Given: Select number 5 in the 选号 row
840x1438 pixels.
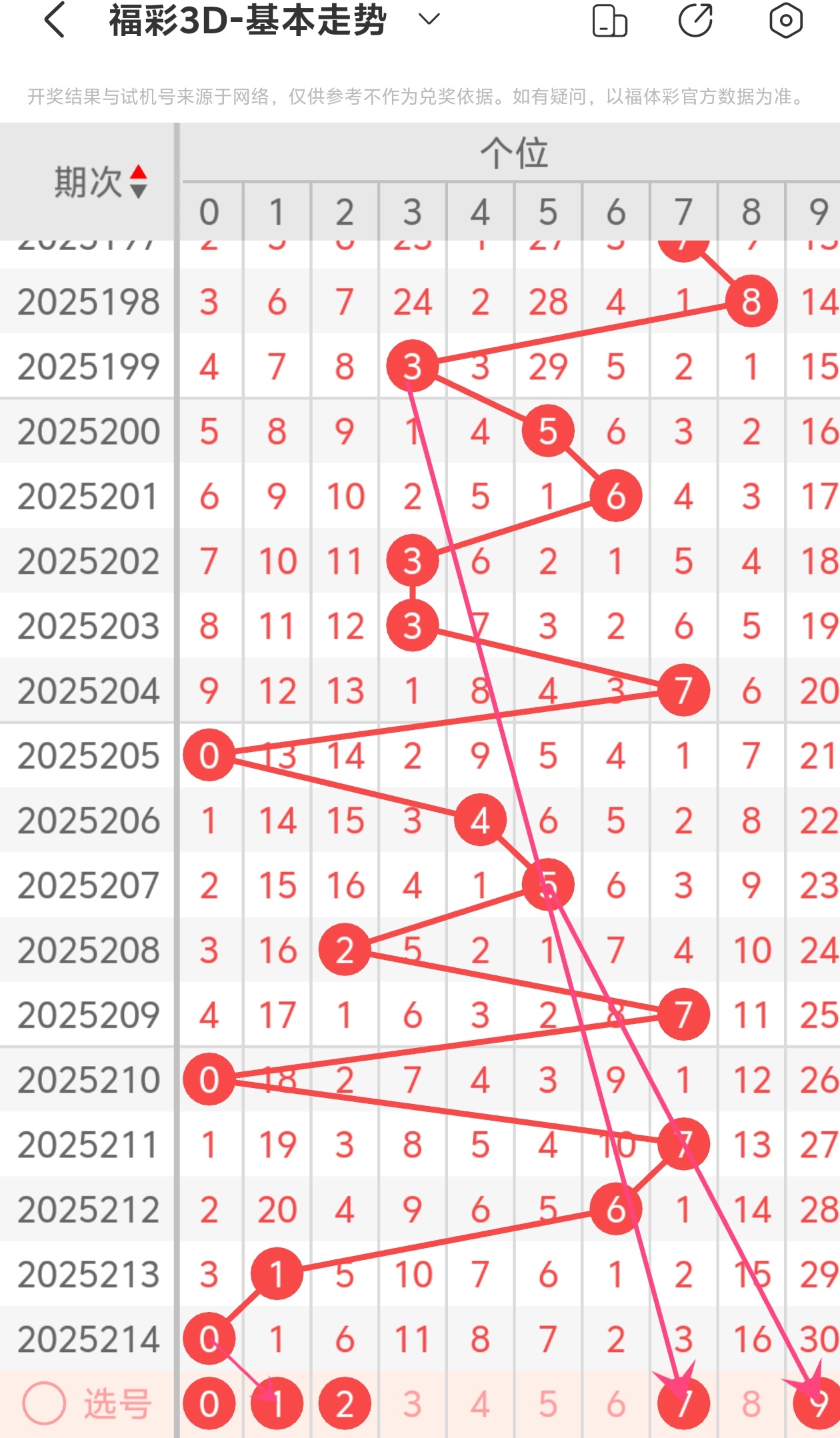Looking at the screenshot, I should click(548, 1403).
